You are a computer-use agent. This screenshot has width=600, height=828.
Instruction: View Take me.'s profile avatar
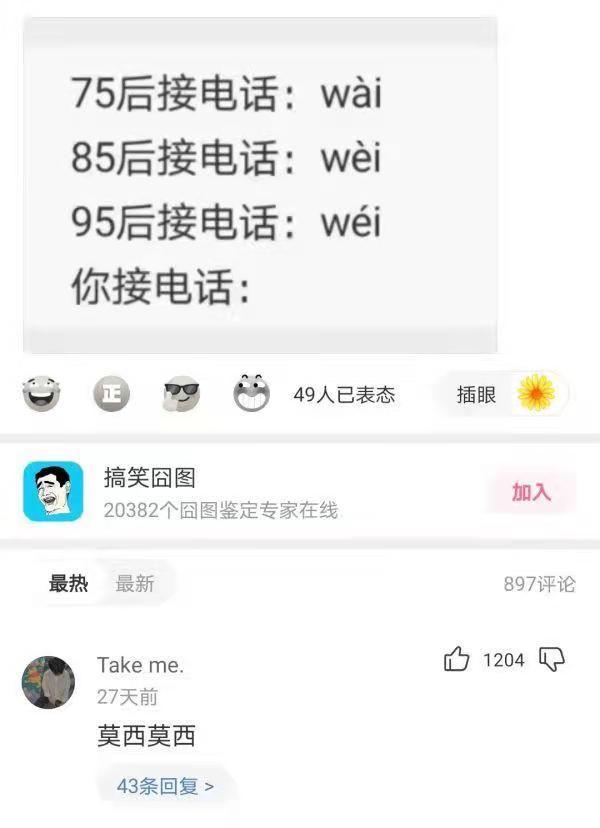(48, 682)
